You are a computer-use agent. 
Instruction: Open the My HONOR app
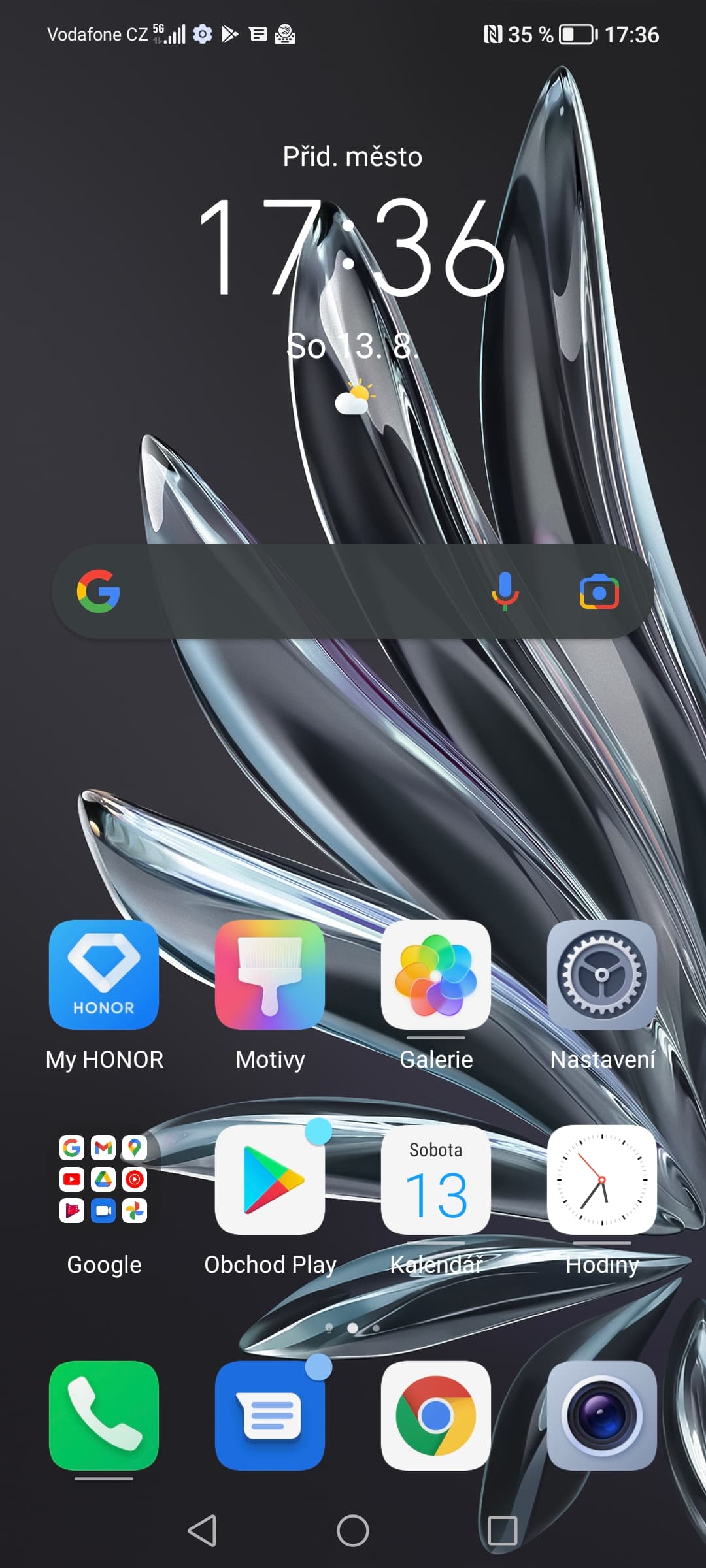tap(103, 974)
